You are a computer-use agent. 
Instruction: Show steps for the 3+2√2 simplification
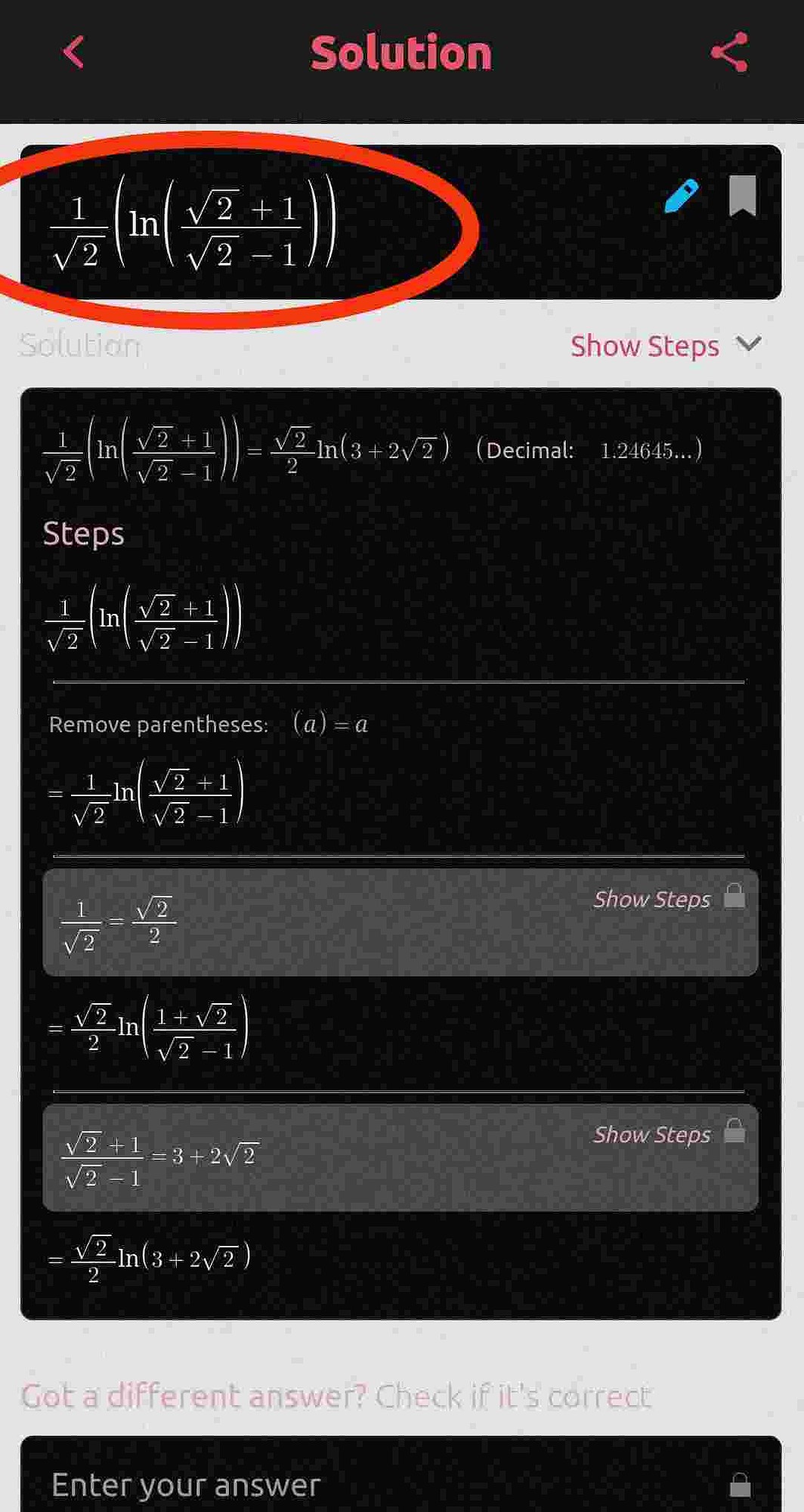(652, 1134)
